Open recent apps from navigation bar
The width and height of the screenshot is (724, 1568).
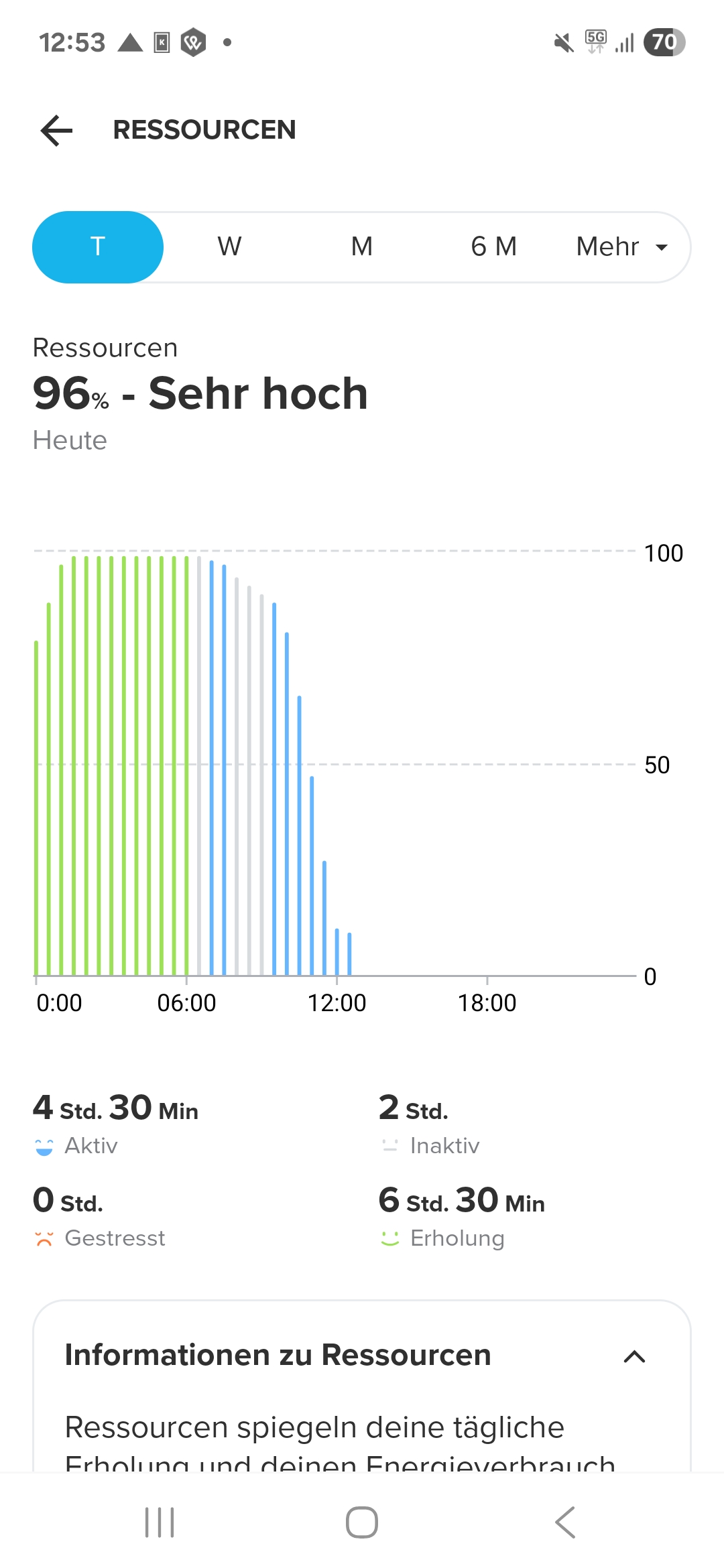[x=160, y=1522]
